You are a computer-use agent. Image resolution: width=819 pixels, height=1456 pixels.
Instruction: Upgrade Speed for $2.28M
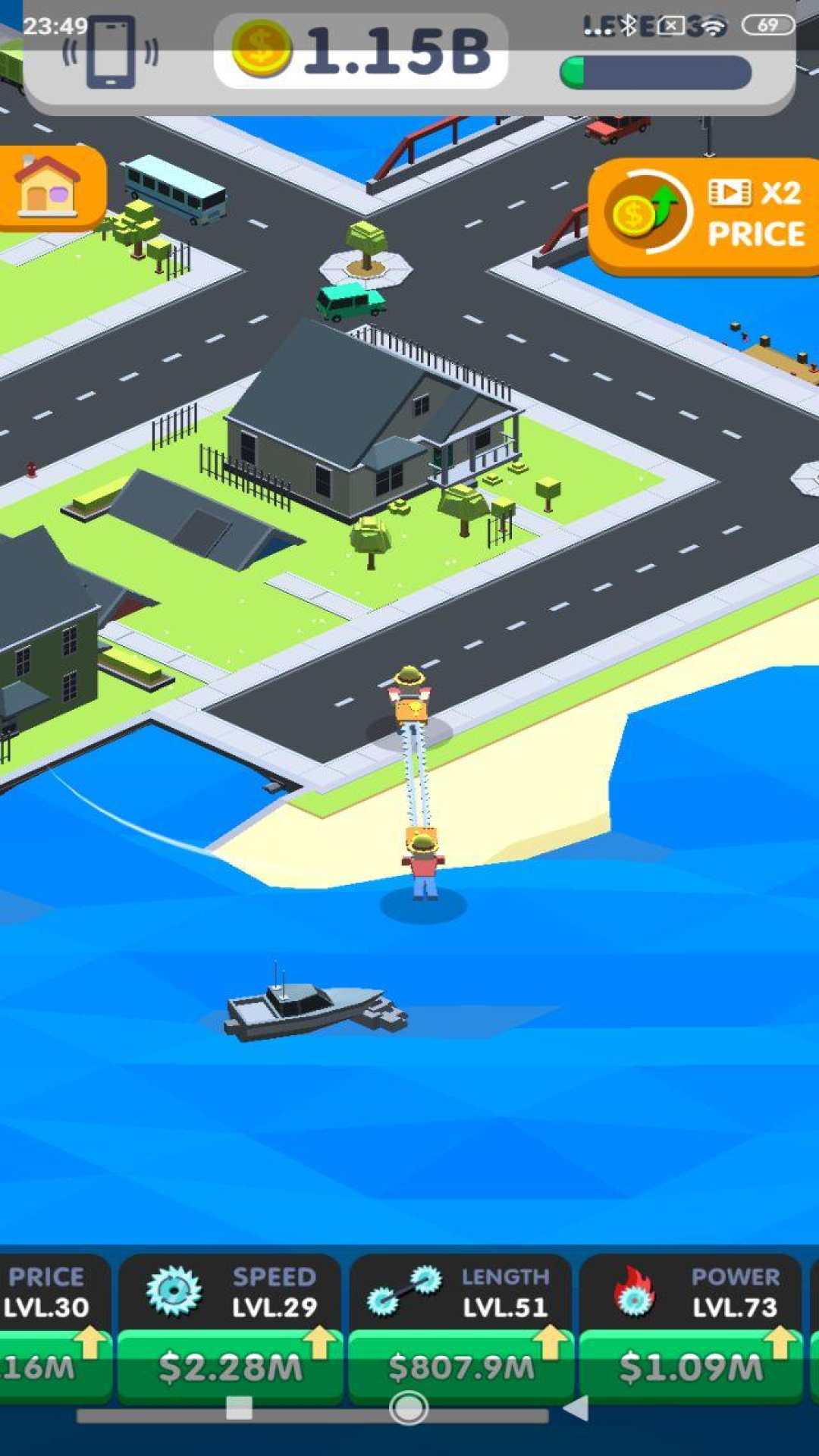click(231, 1367)
